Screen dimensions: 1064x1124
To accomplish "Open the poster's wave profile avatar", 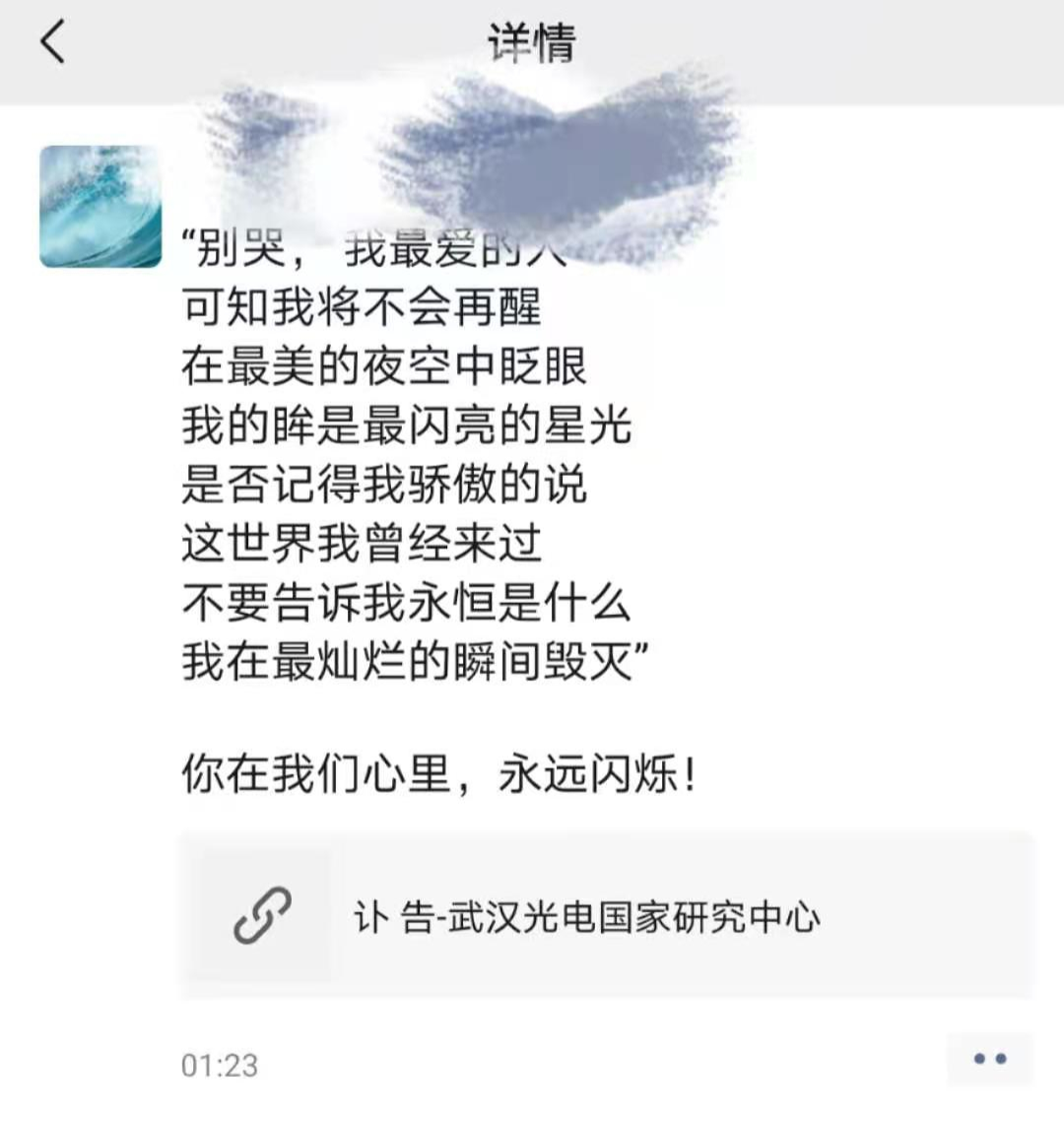I will pos(100,207).
